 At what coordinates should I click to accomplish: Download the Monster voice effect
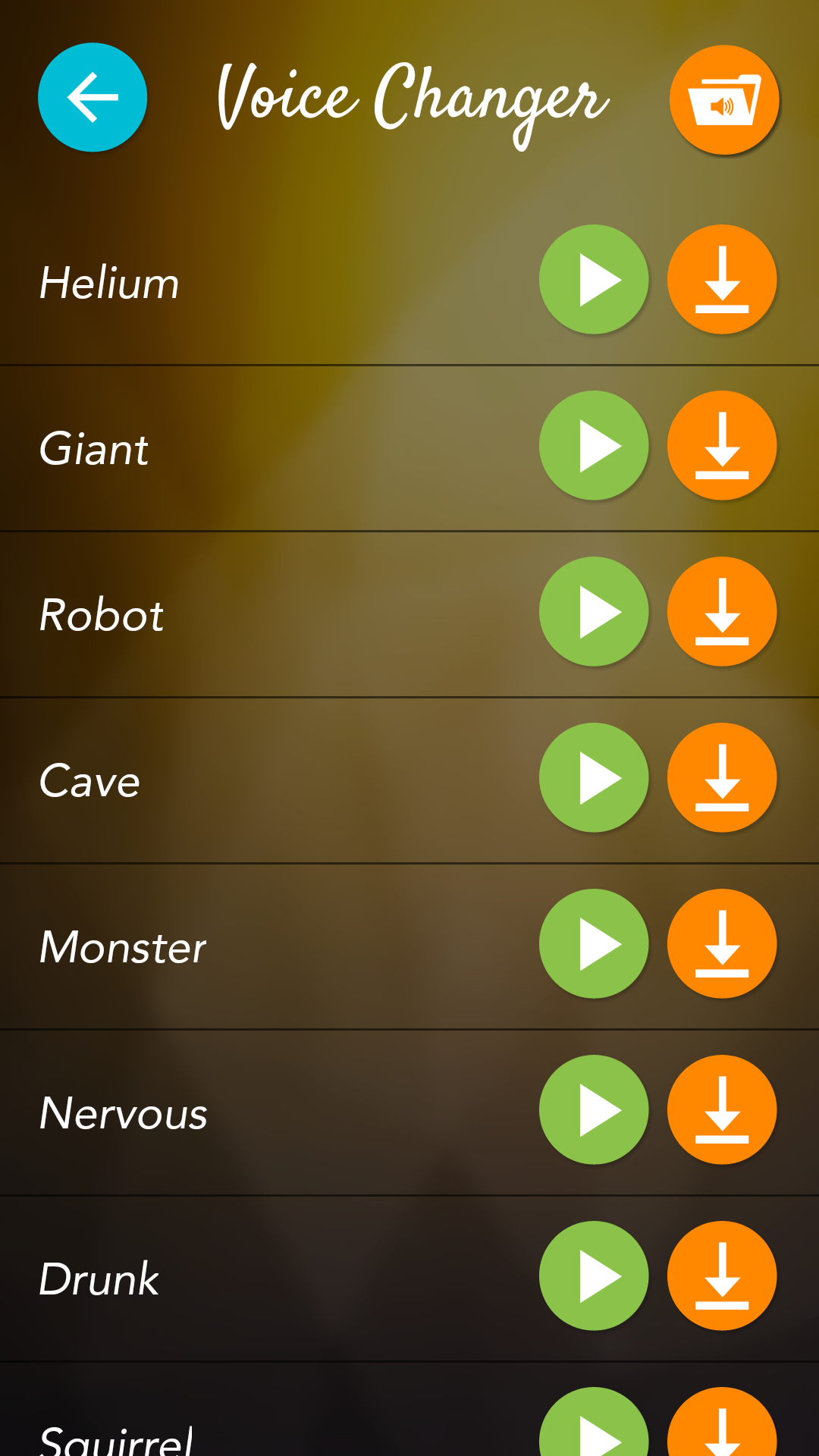[722, 943]
